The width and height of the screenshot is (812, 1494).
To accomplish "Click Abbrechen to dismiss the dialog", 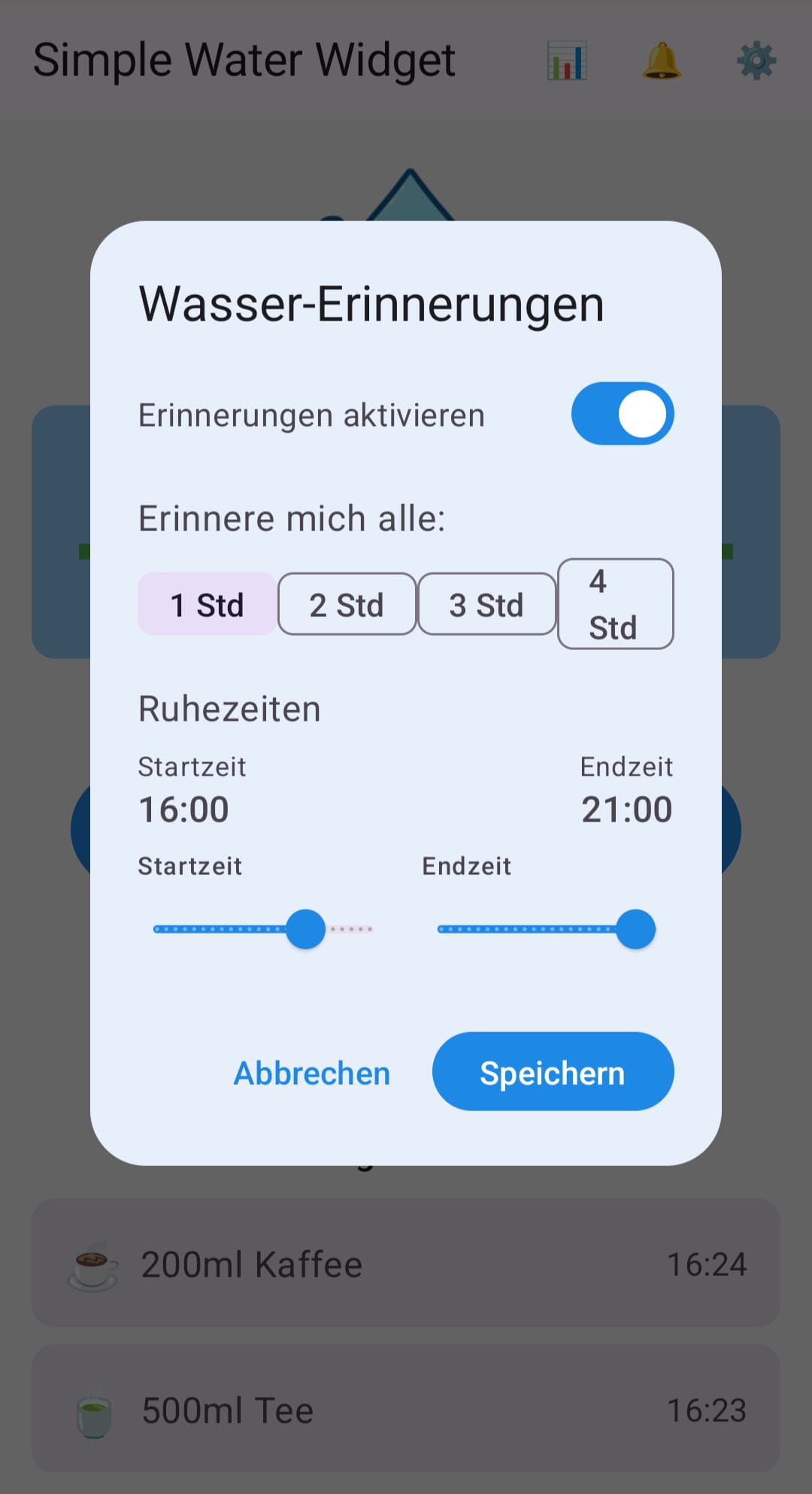I will click(311, 1073).
